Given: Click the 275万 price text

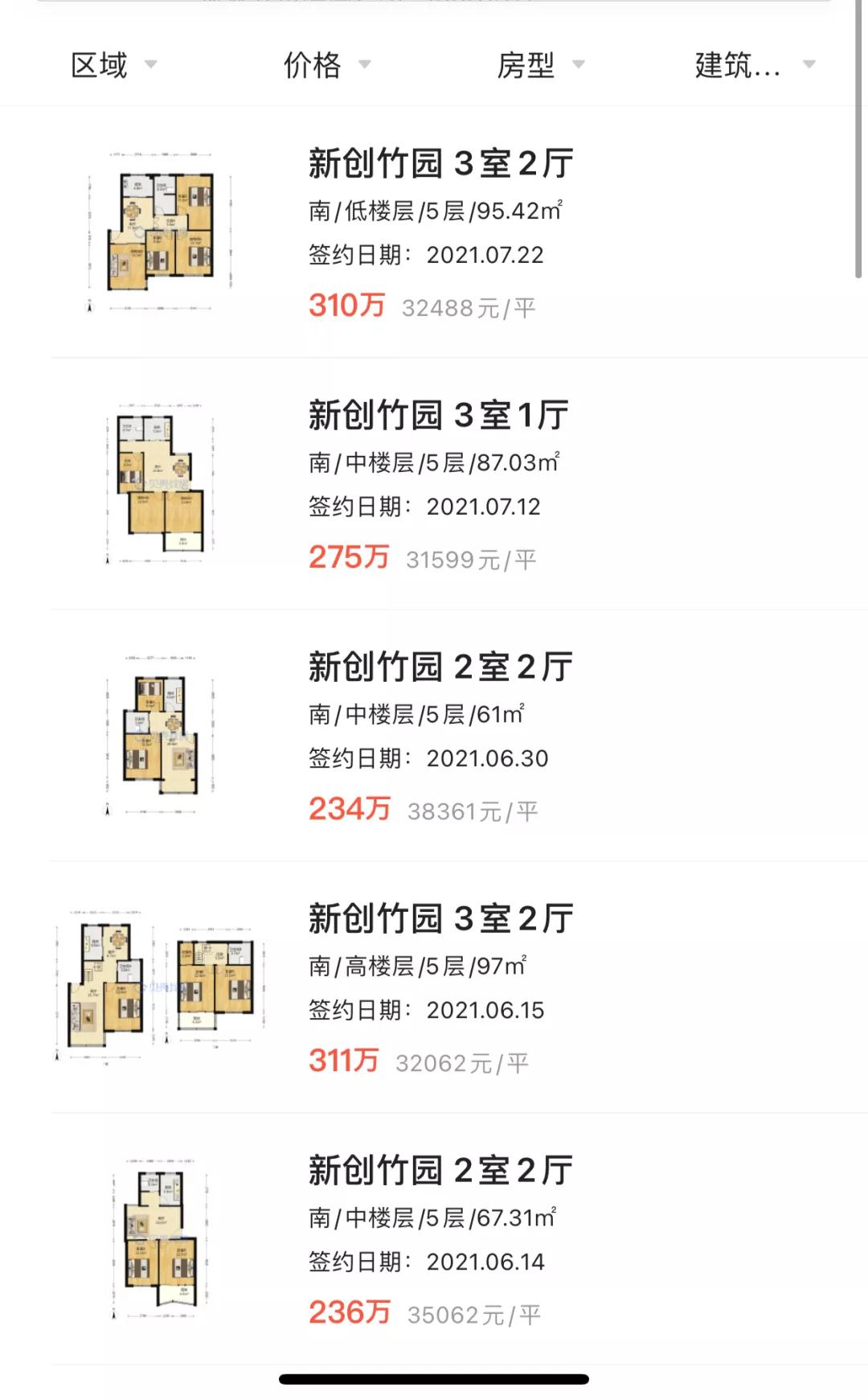Looking at the screenshot, I should tap(347, 558).
